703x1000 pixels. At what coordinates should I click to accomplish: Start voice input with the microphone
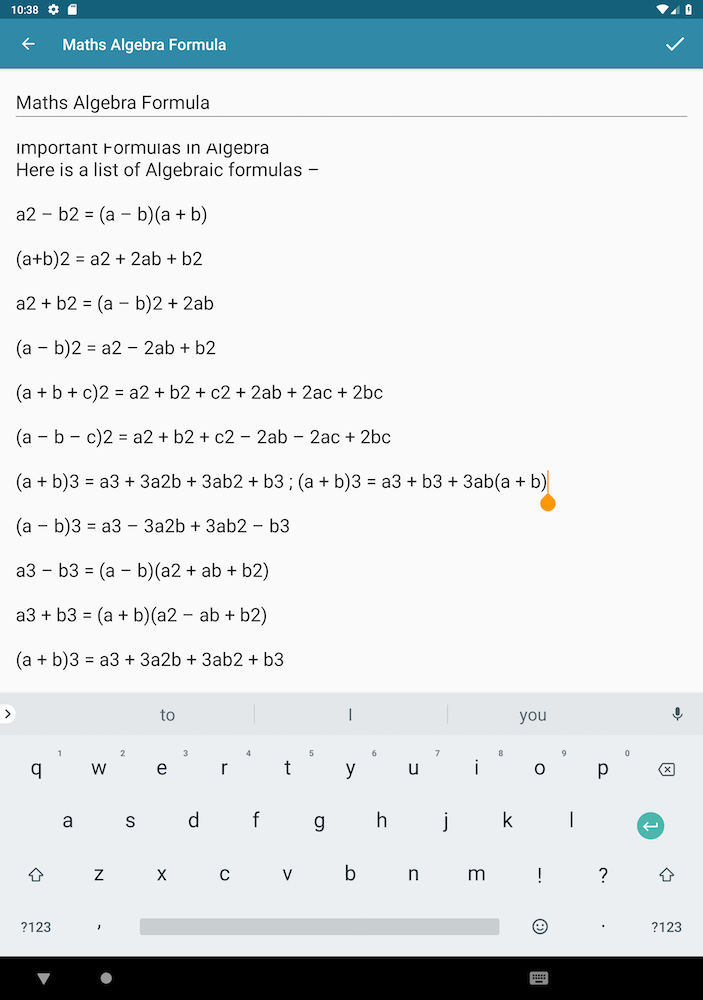click(x=677, y=714)
